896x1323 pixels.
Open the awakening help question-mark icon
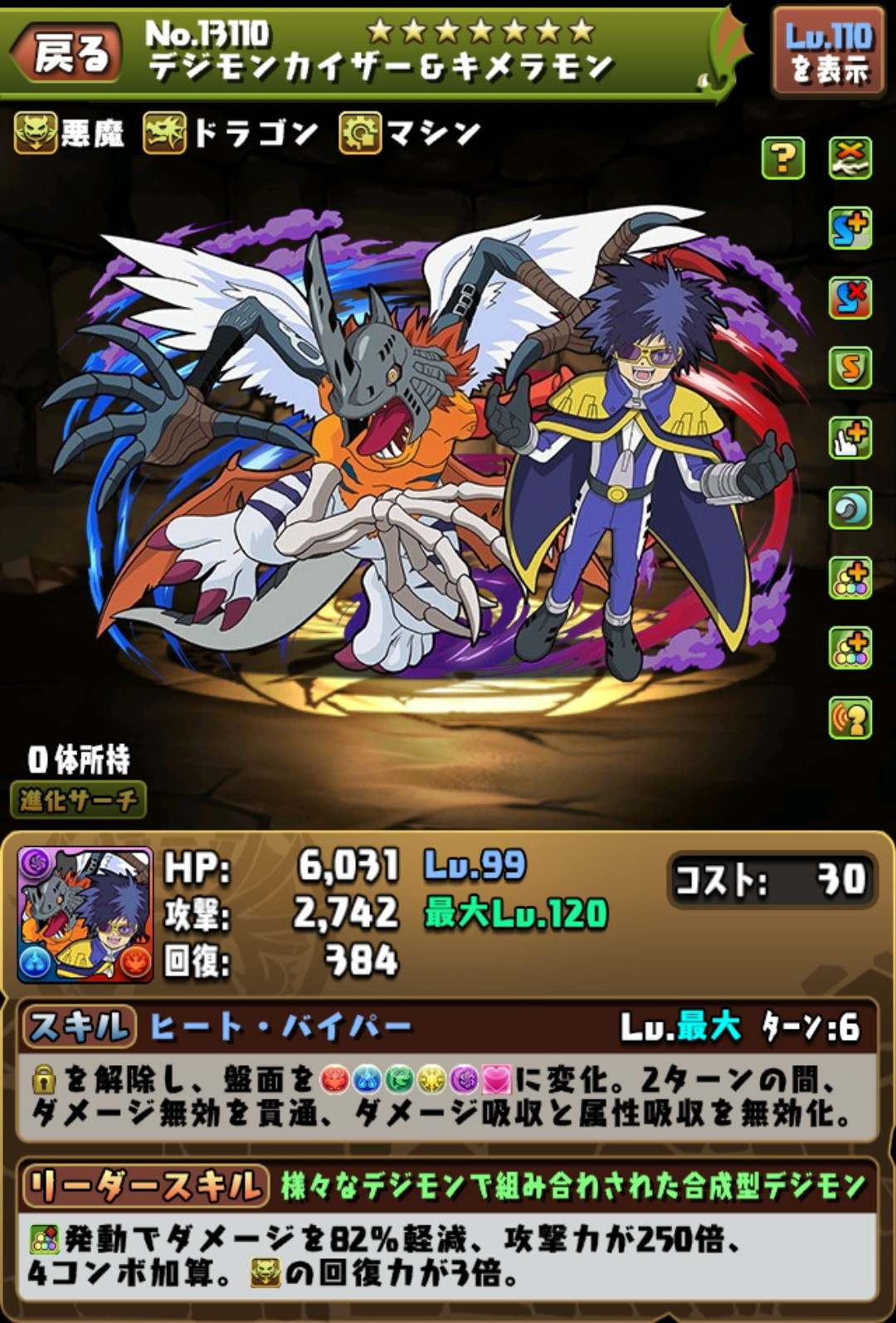tap(783, 158)
